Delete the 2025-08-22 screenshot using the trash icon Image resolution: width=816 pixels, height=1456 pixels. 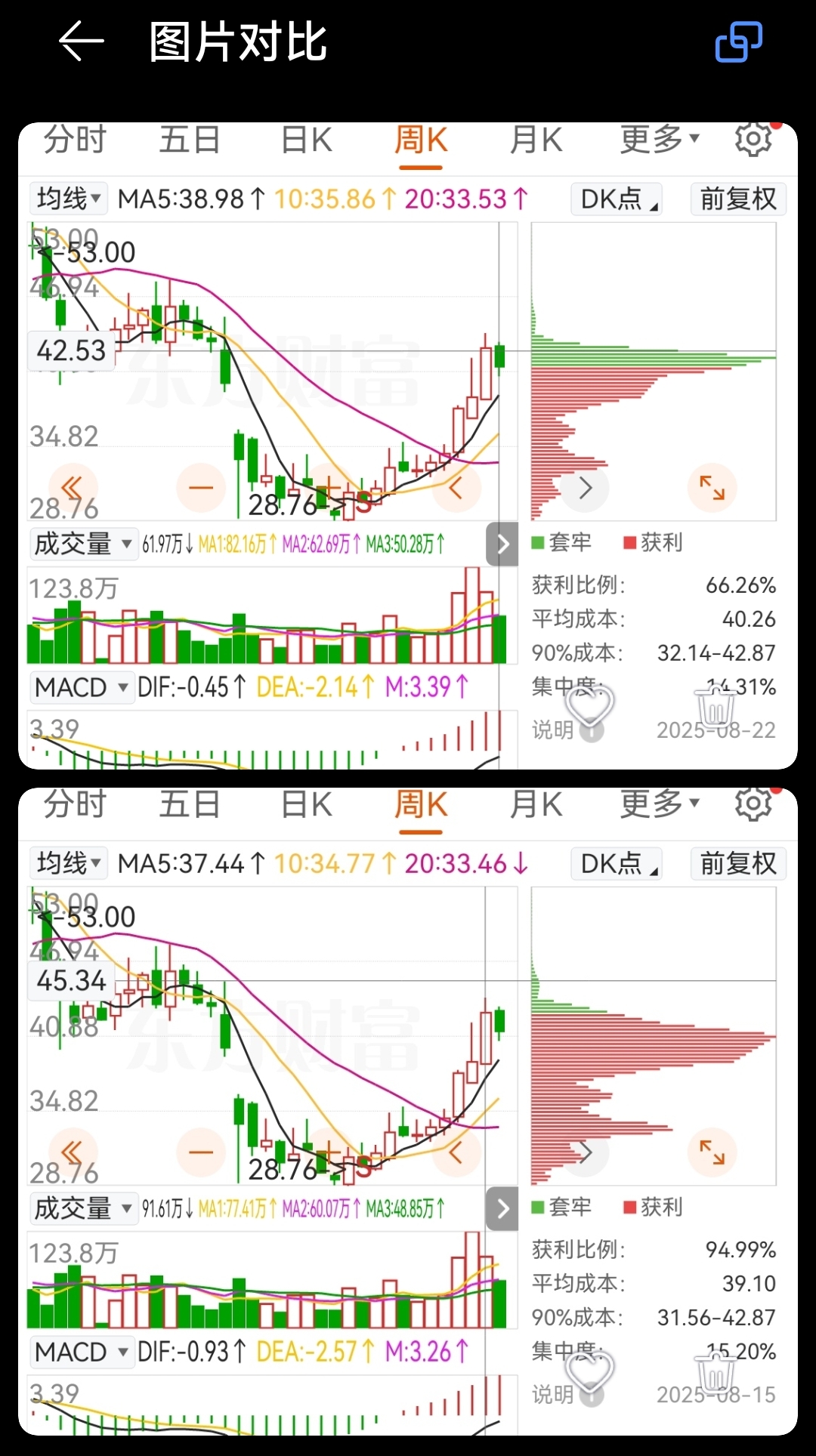715,705
